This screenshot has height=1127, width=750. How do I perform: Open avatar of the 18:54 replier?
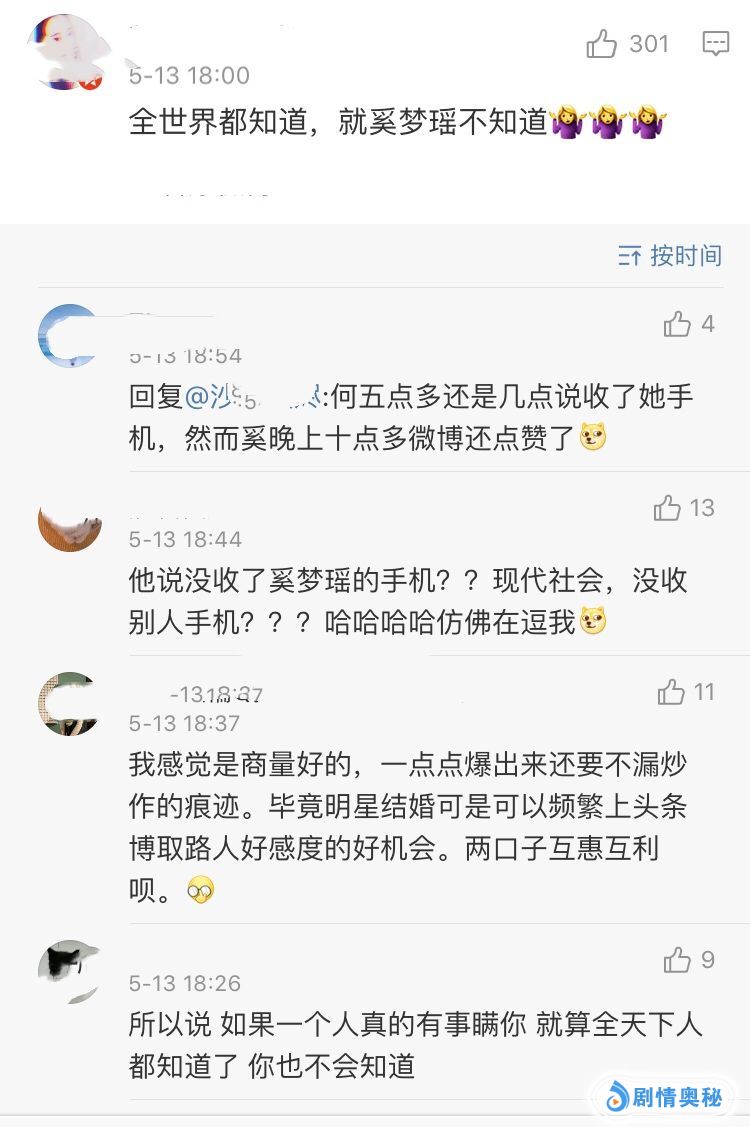pos(68,334)
